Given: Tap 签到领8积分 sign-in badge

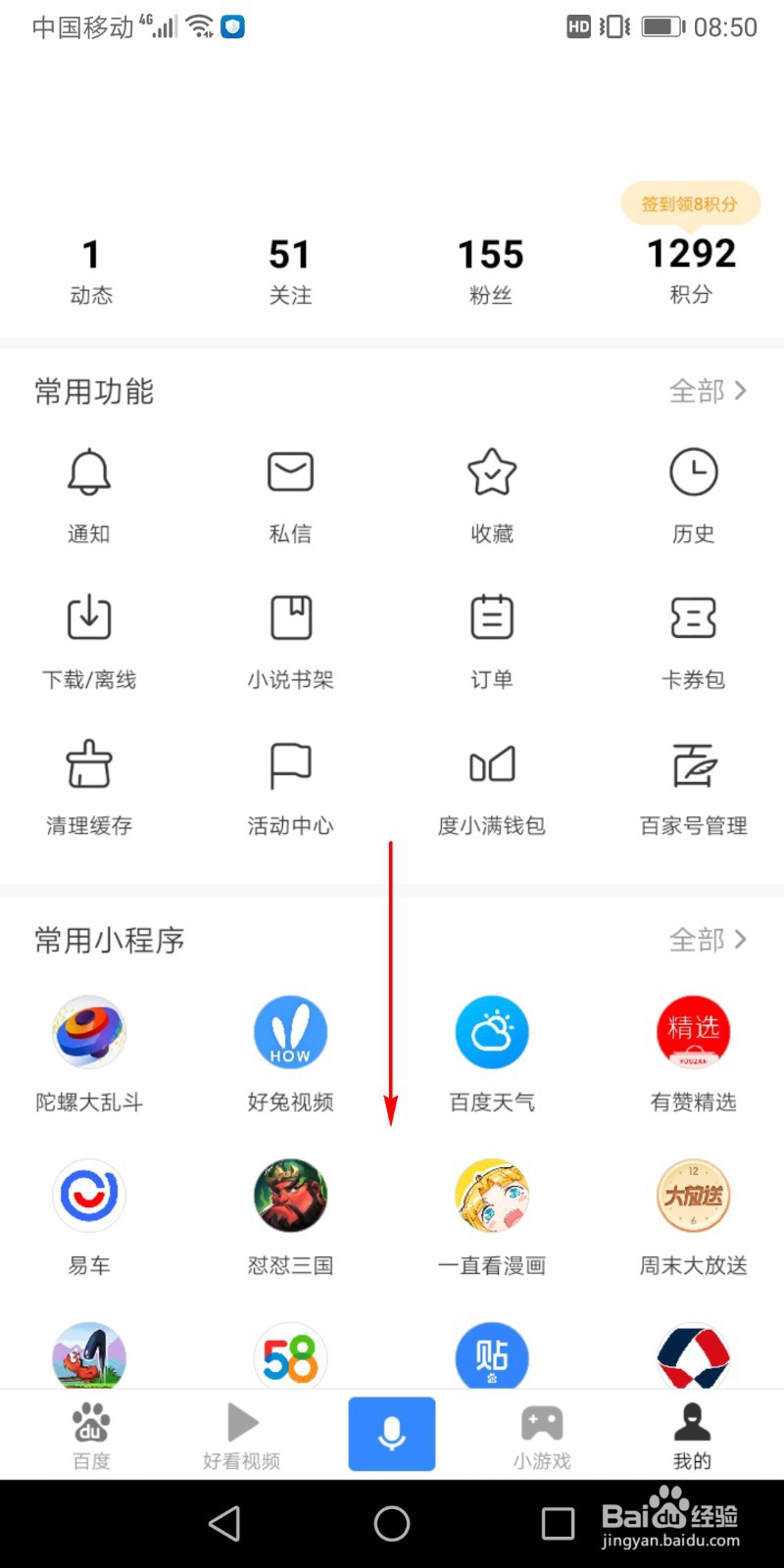Looking at the screenshot, I should [691, 203].
